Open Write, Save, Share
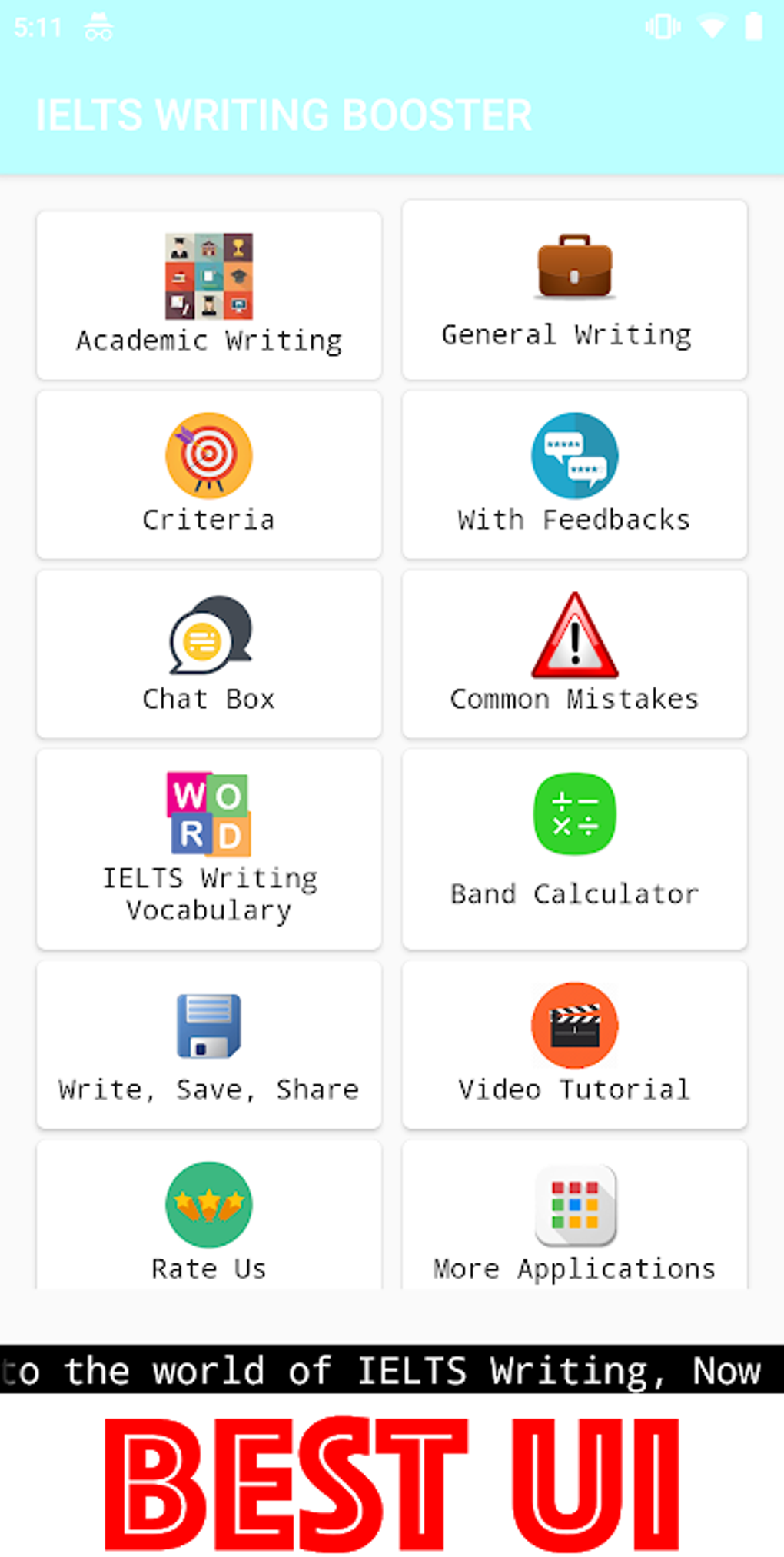Image resolution: width=784 pixels, height=1557 pixels. [x=208, y=1044]
